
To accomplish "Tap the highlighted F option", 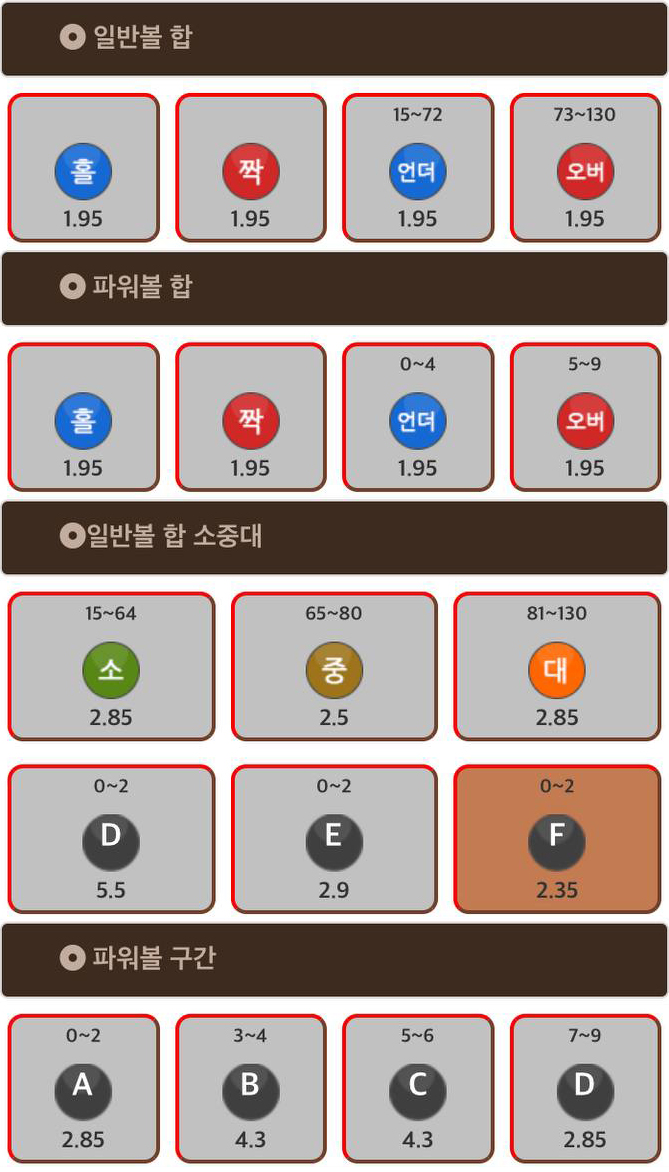I will 557,840.
